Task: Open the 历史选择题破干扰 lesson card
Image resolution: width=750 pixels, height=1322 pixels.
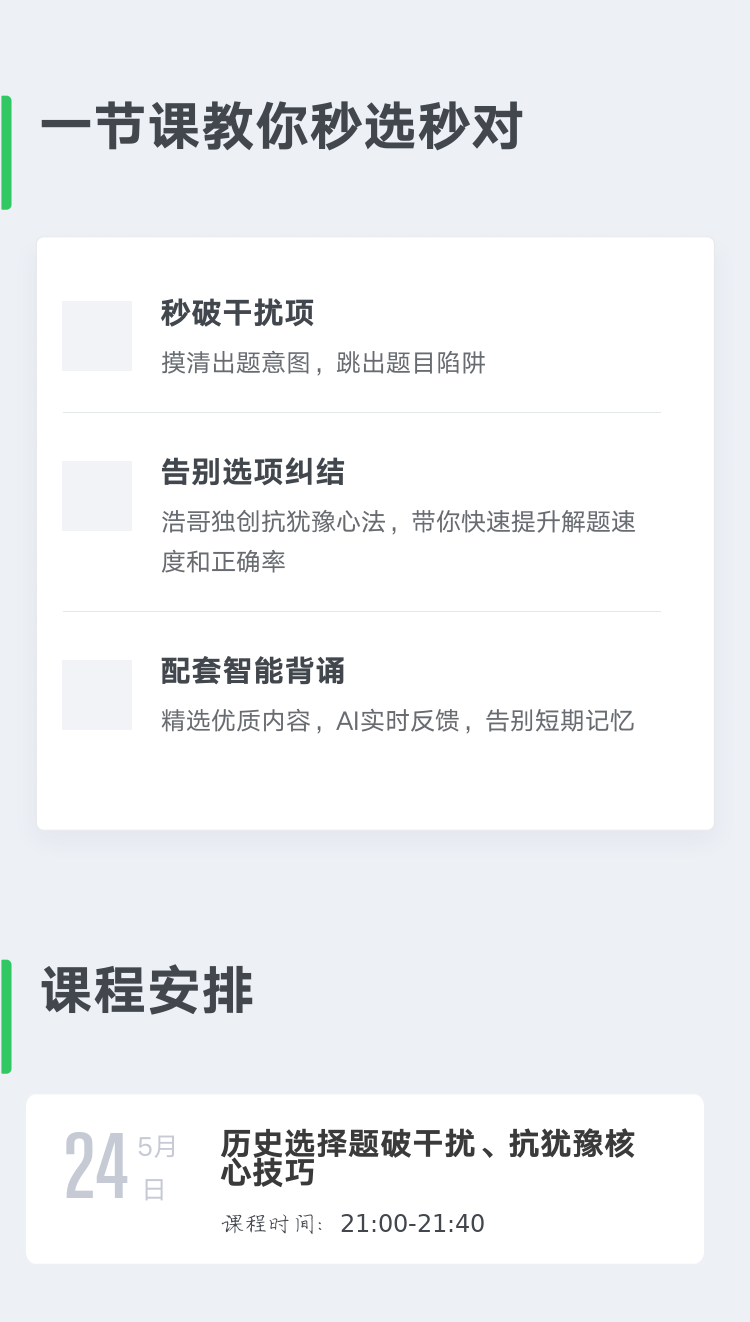Action: (x=365, y=1179)
